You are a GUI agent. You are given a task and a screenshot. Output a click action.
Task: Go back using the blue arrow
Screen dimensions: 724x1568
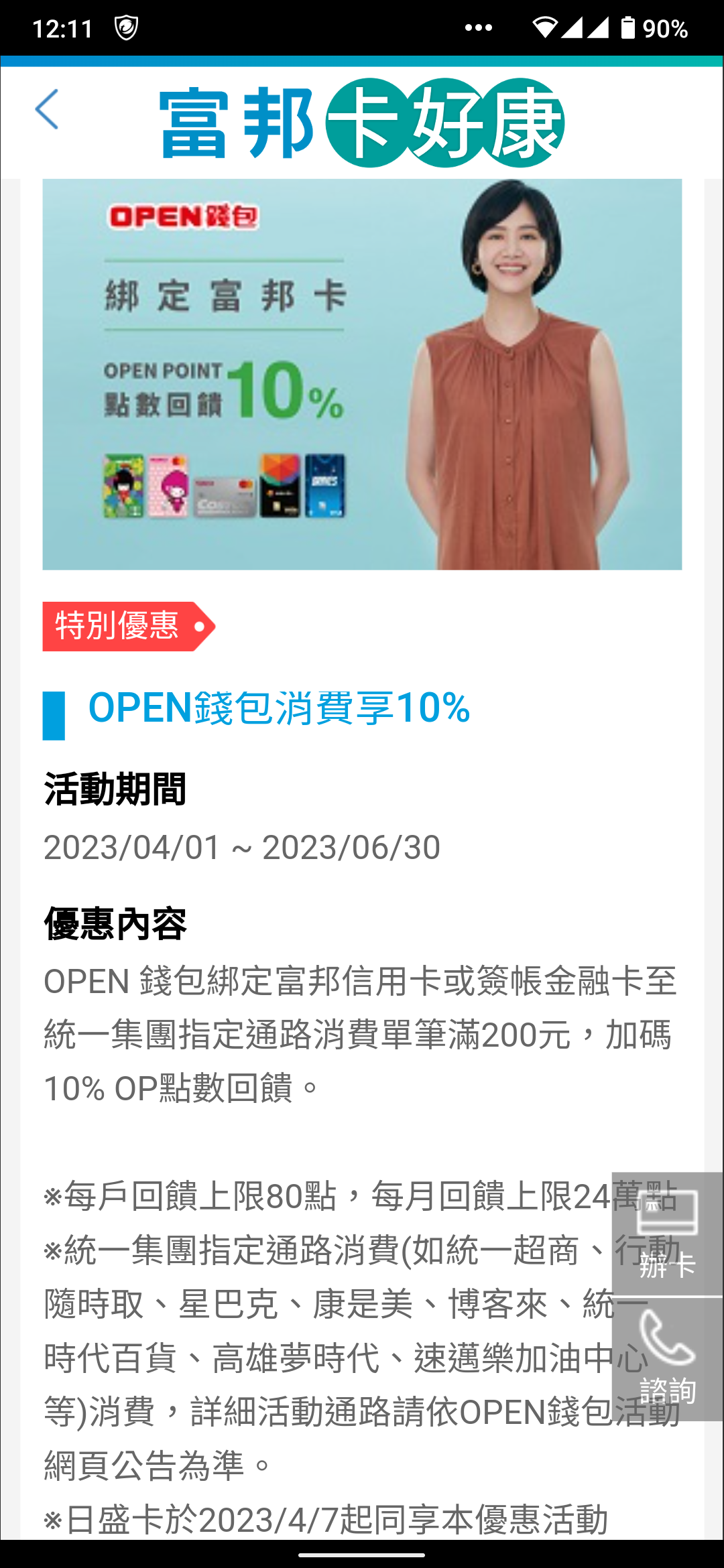point(47,109)
